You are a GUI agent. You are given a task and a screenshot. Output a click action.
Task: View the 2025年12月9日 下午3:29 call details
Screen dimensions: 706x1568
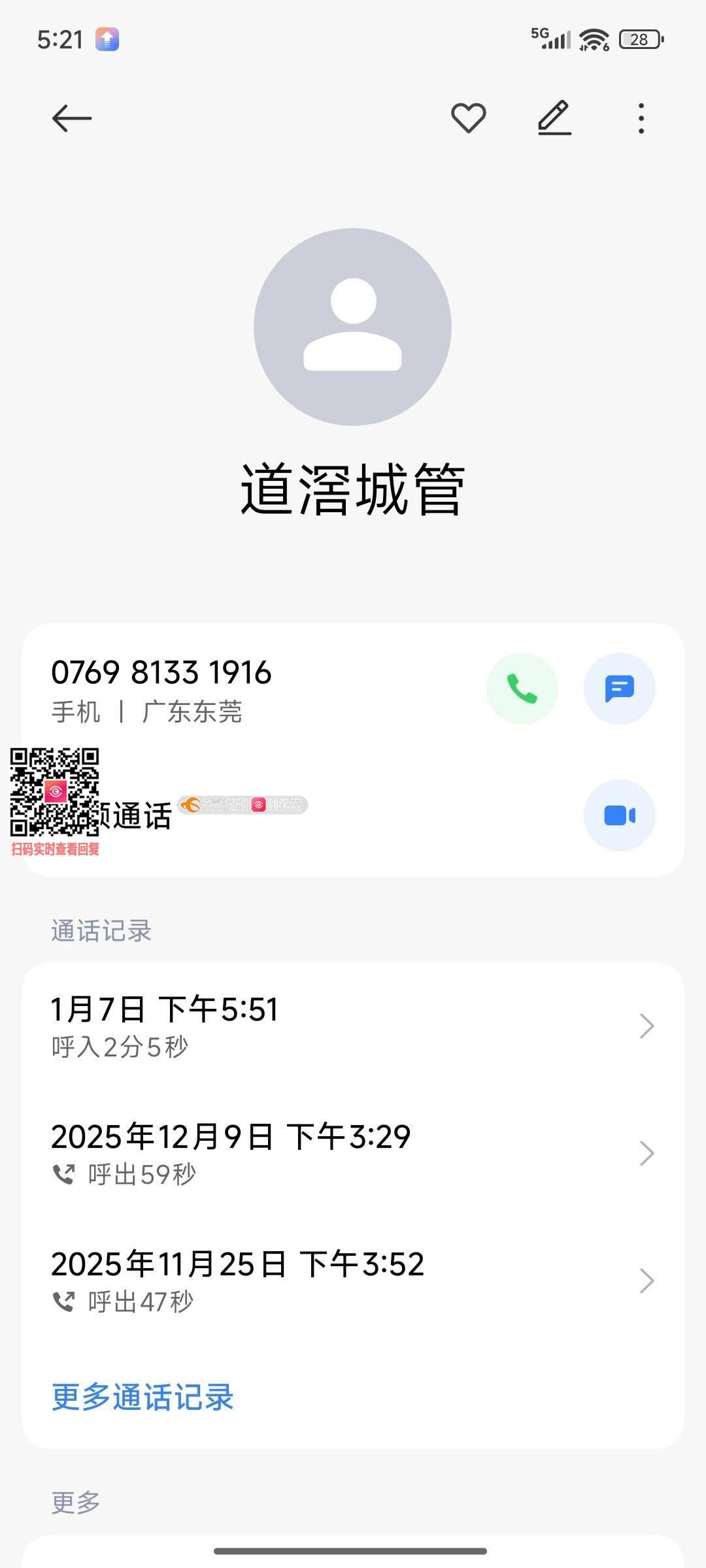pyautogui.click(x=353, y=1153)
